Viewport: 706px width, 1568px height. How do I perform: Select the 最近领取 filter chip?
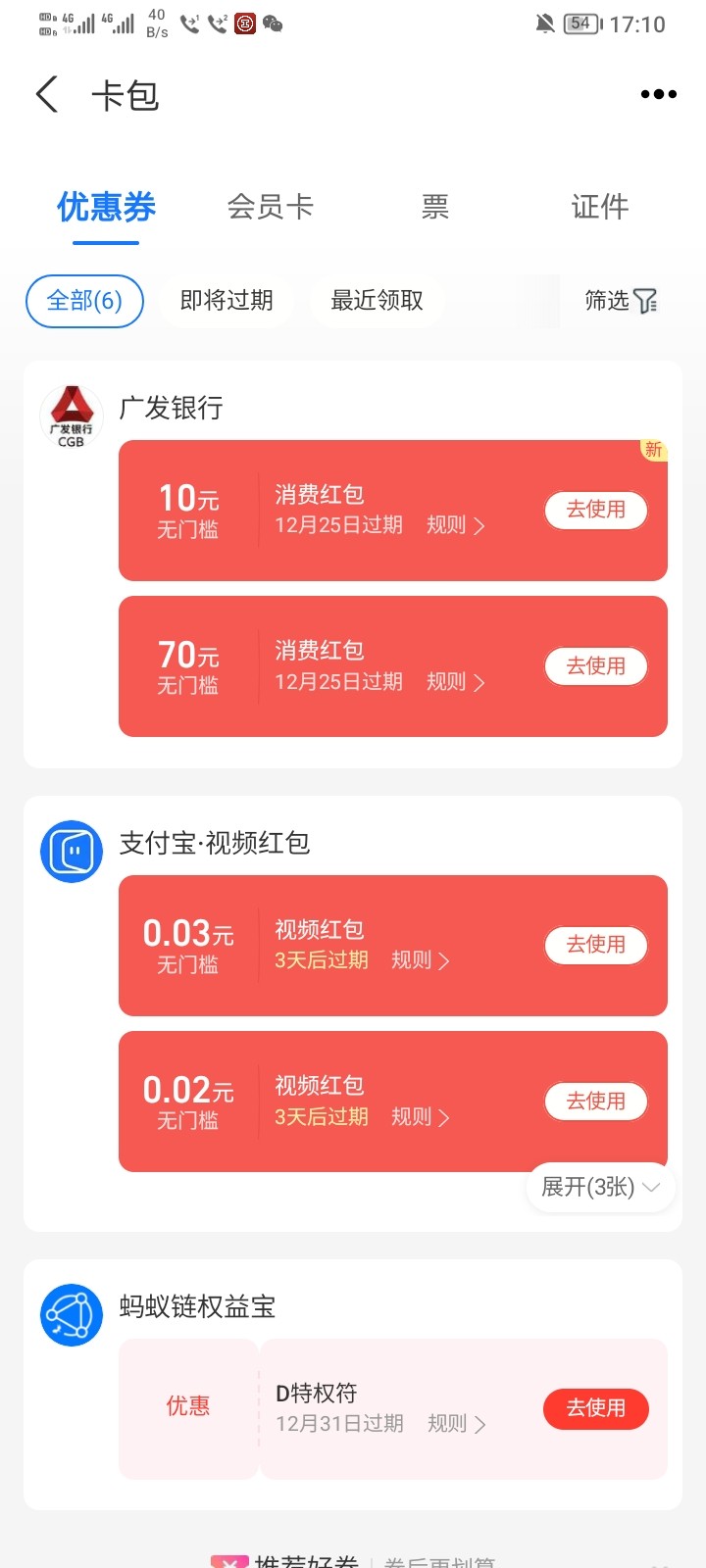click(377, 301)
